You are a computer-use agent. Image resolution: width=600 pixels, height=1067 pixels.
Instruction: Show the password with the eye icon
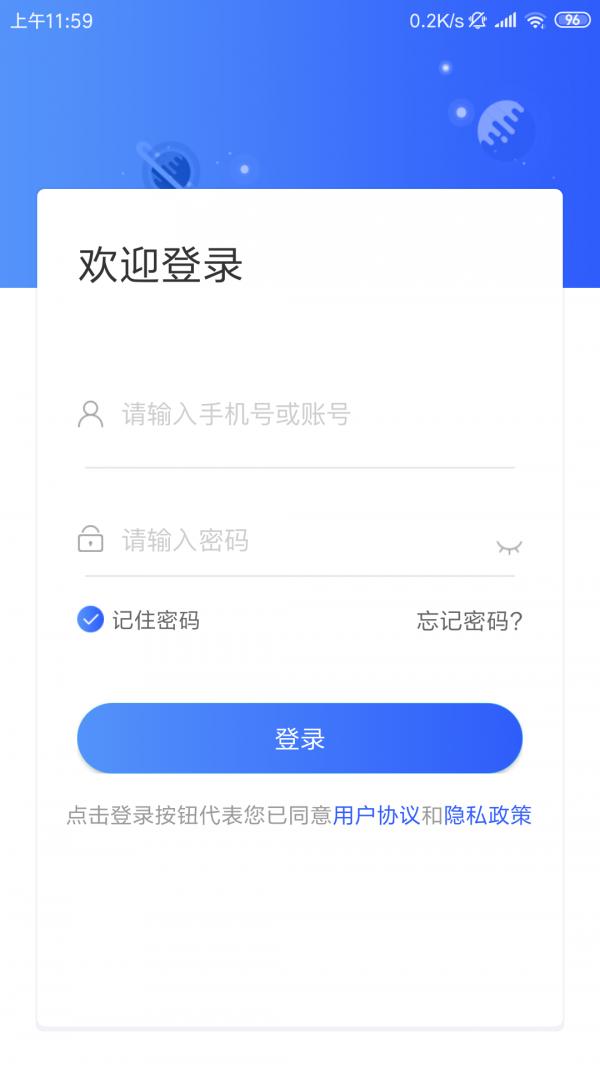(509, 546)
